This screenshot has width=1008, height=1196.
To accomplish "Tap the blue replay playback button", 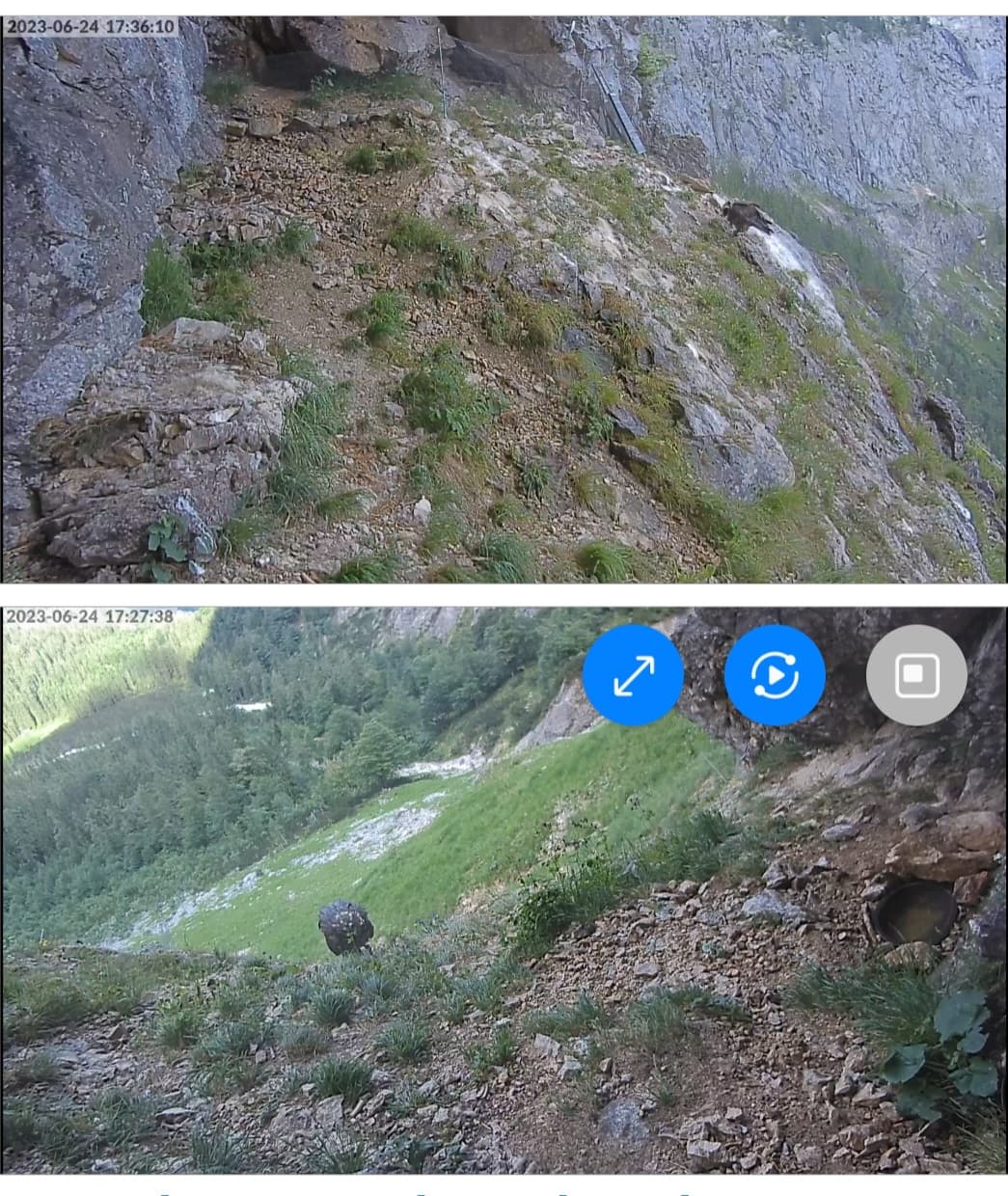I will coord(775,674).
